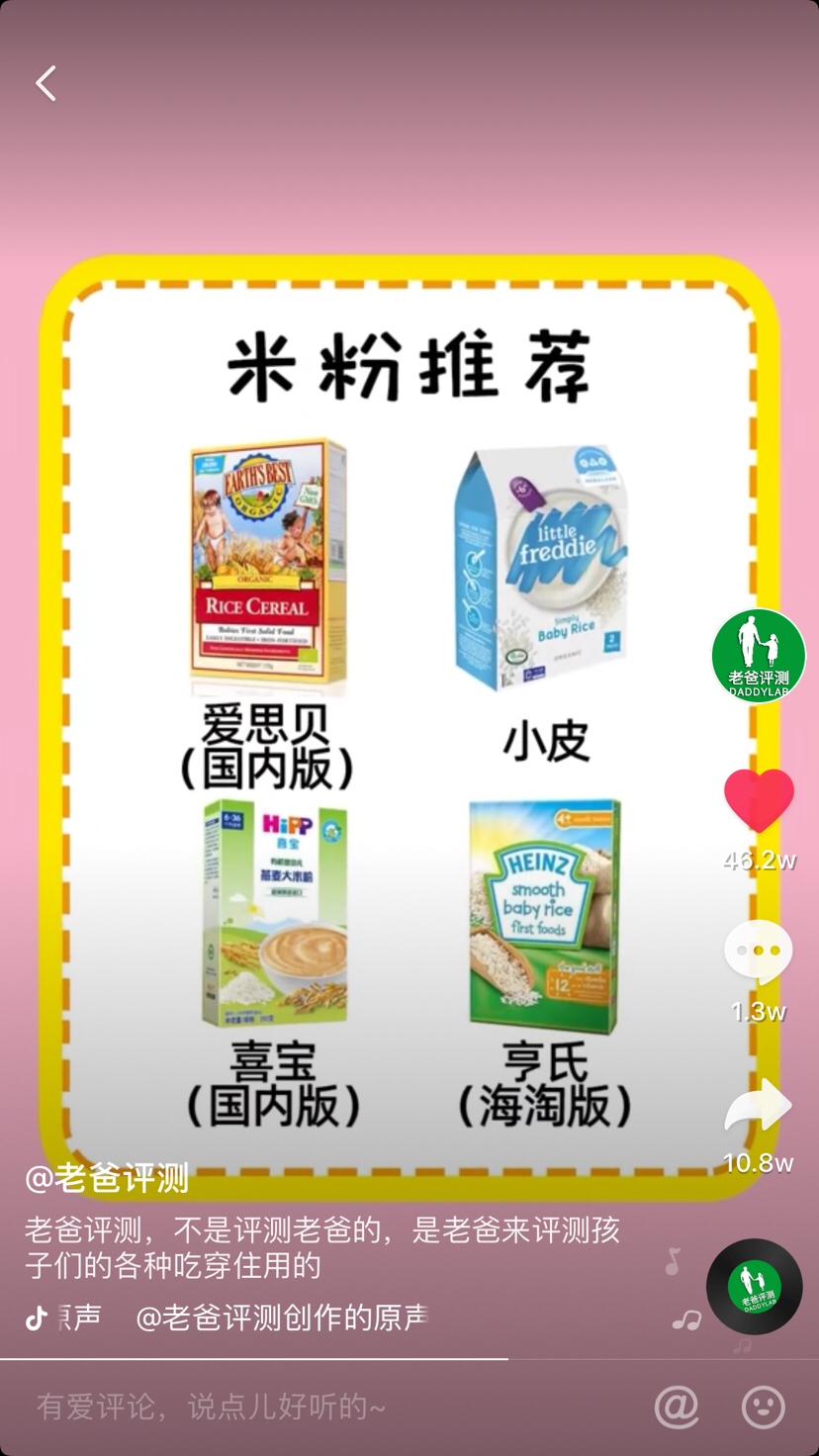Like this video with the heart
Viewport: 819px width, 1456px height.
tap(759, 799)
